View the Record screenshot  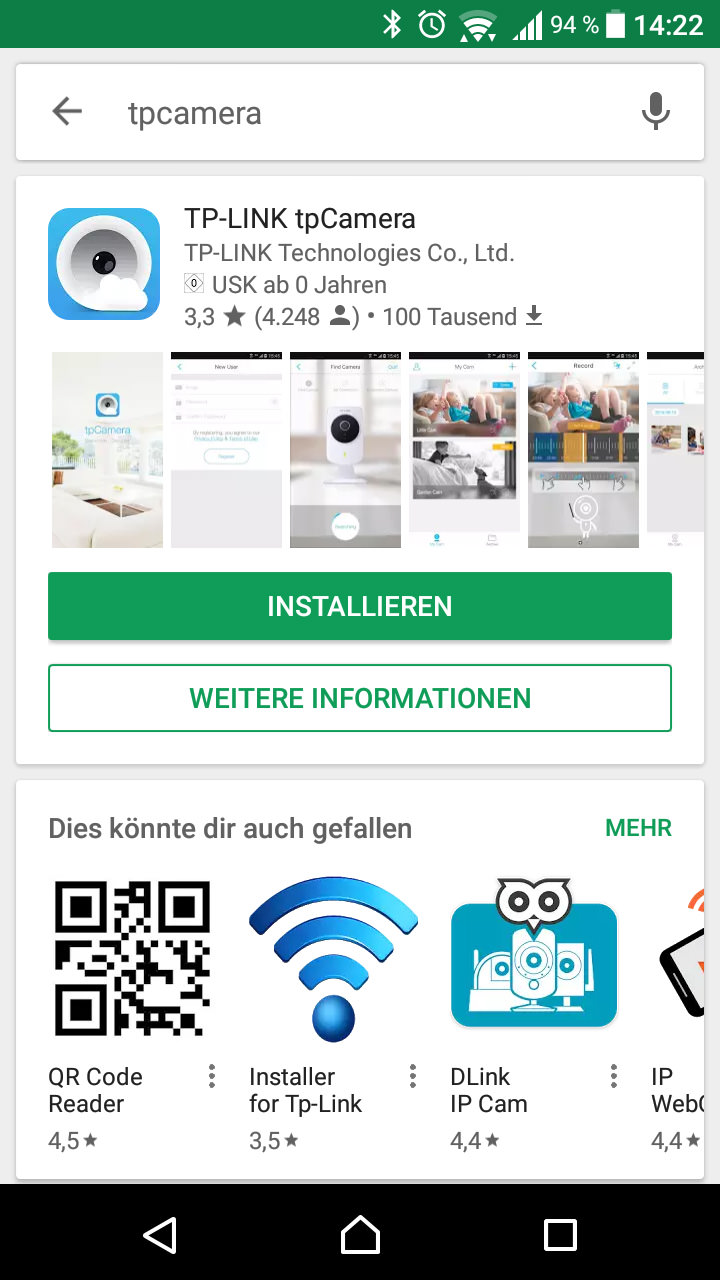point(583,450)
